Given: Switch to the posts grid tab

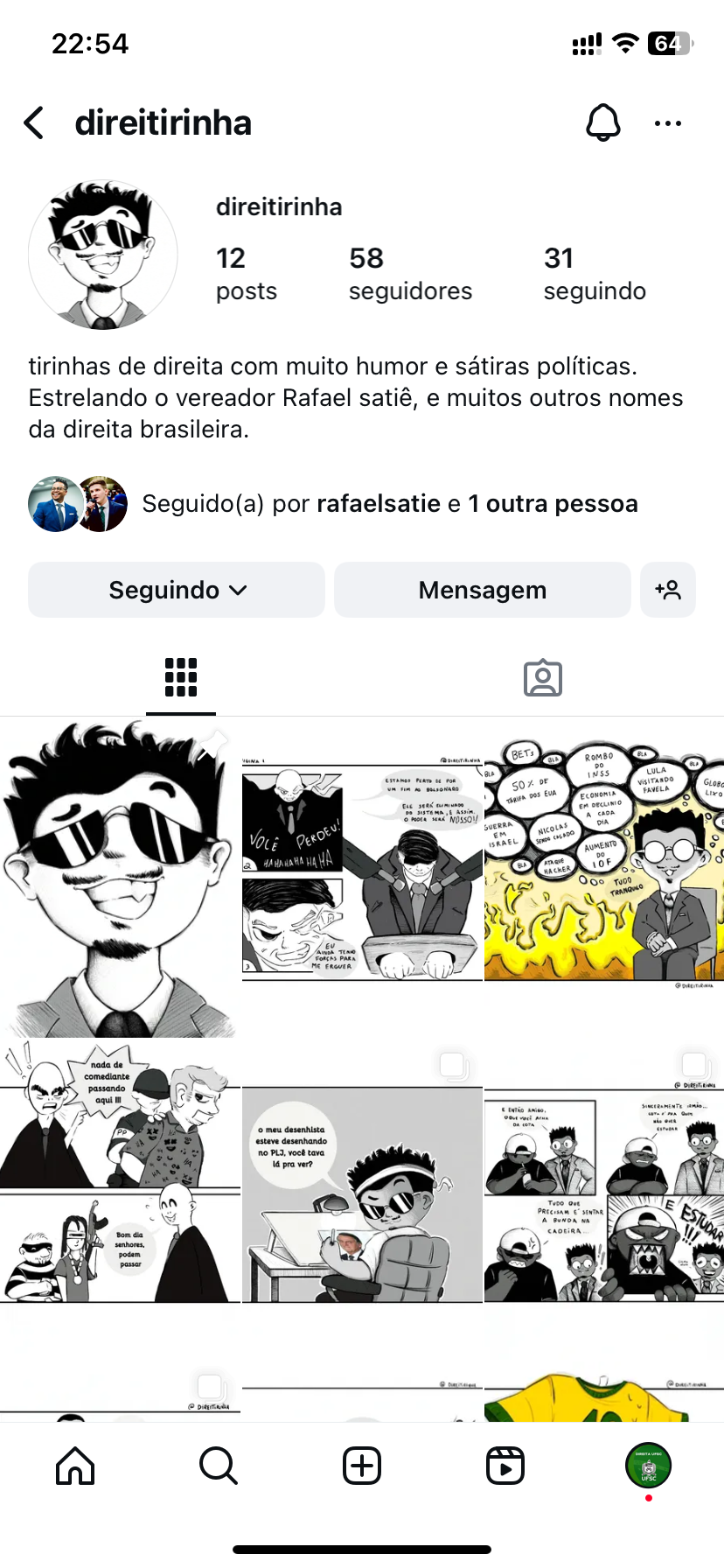Looking at the screenshot, I should (x=181, y=677).
